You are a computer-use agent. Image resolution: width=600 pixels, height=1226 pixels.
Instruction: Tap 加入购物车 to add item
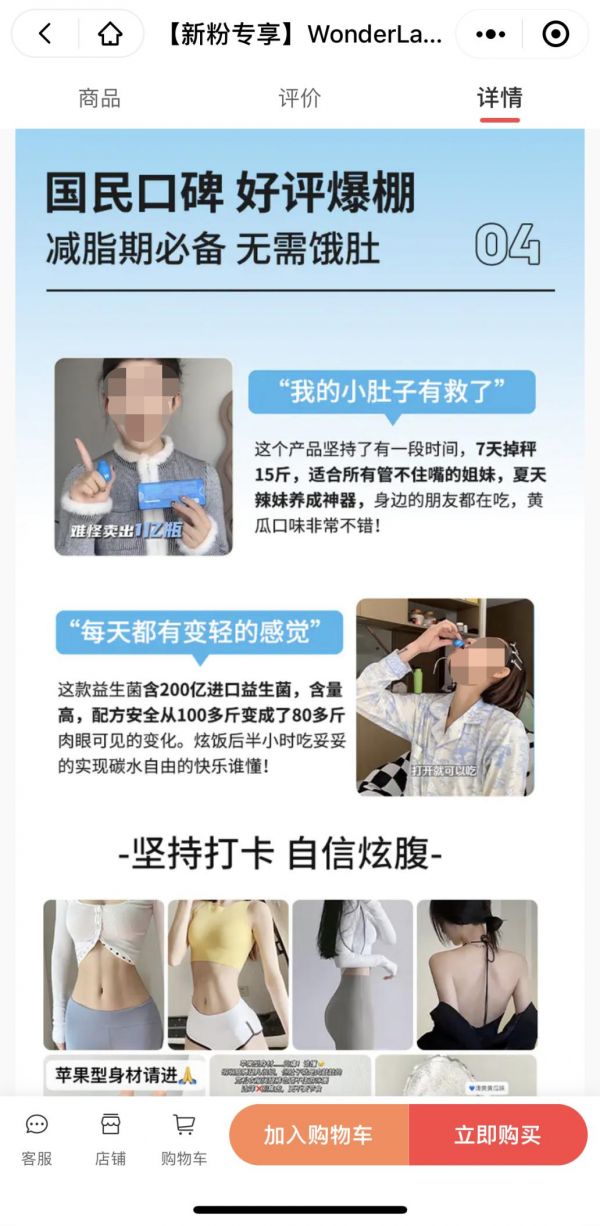(318, 1135)
